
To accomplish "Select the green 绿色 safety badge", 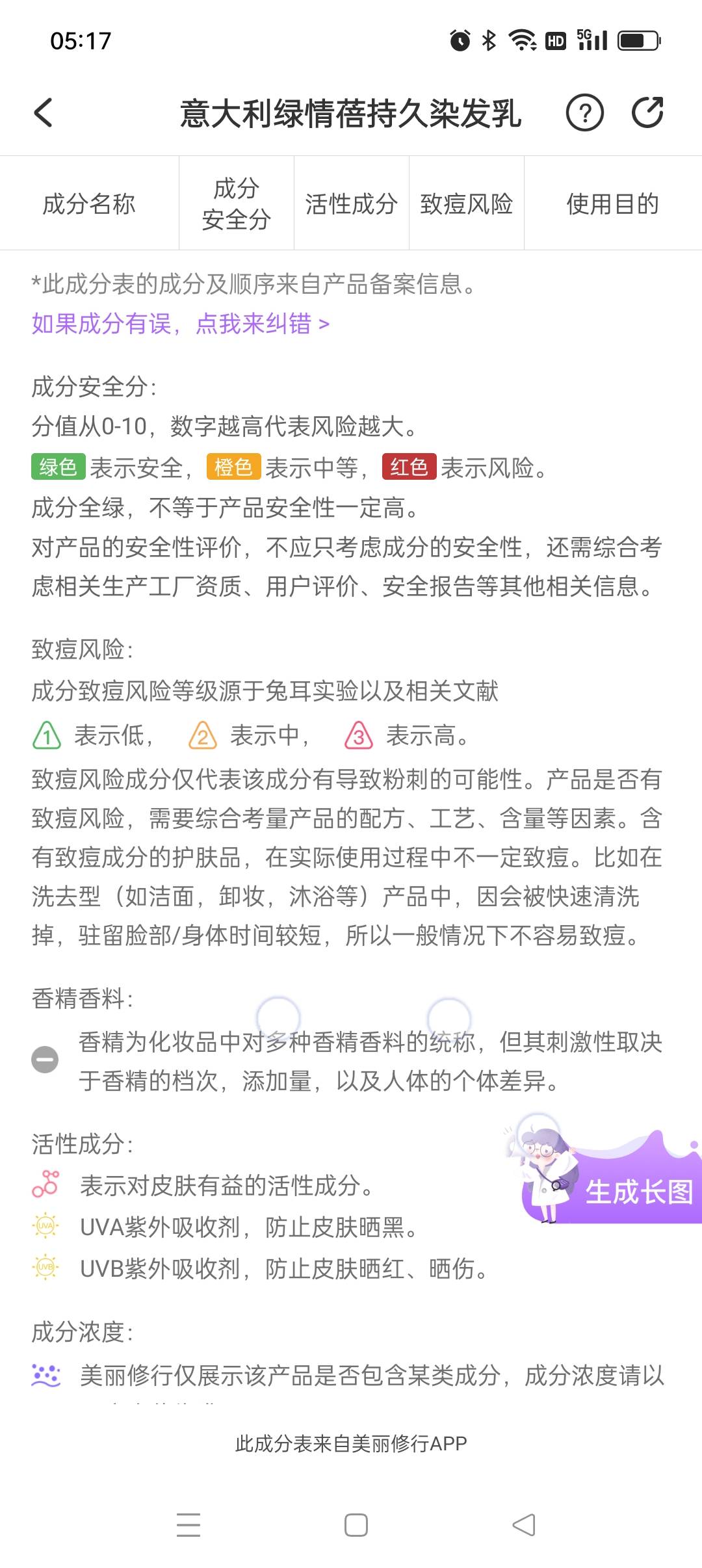I will point(57,467).
